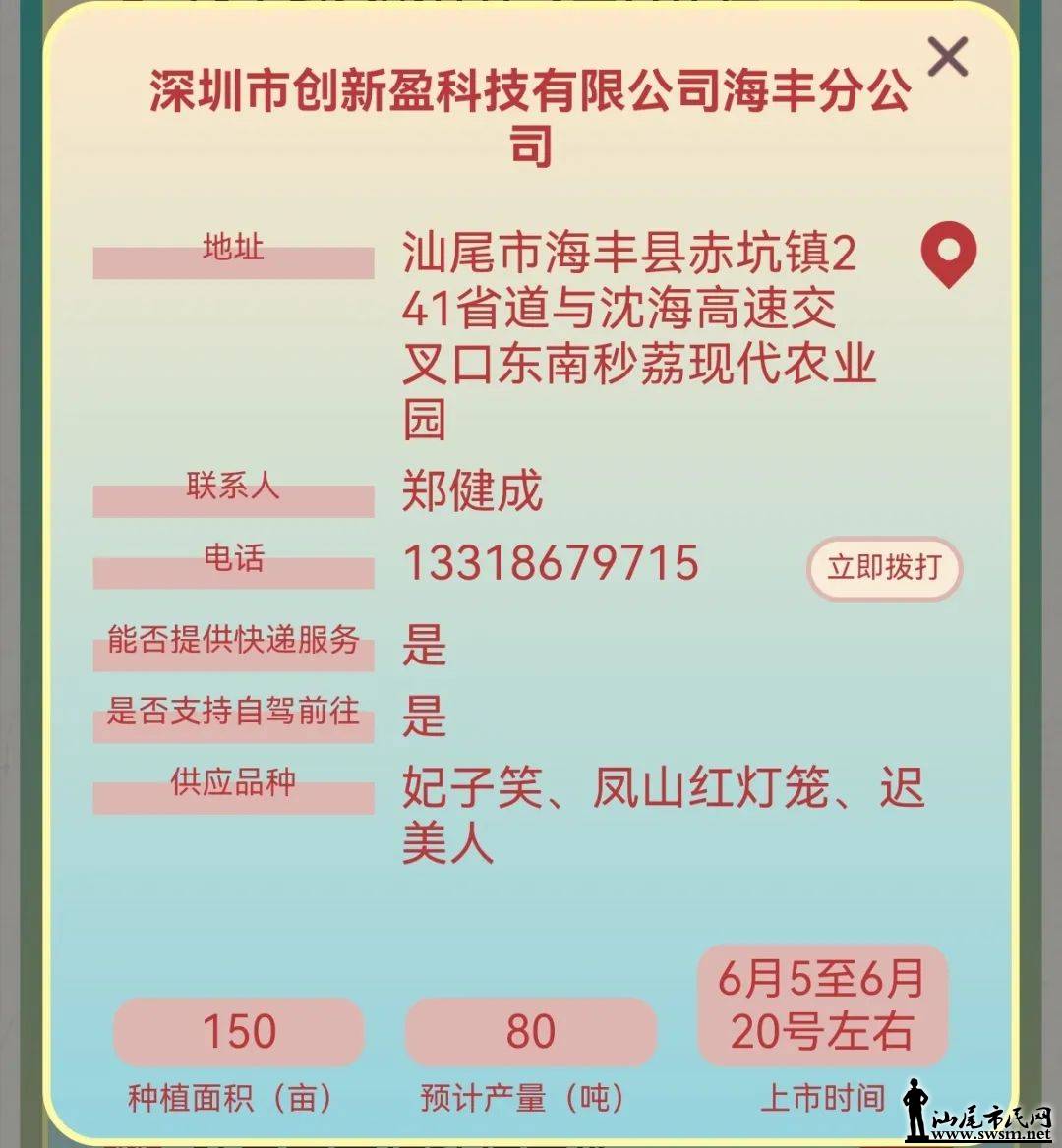Tap 立即拨打 to call the contact

pos(884,568)
